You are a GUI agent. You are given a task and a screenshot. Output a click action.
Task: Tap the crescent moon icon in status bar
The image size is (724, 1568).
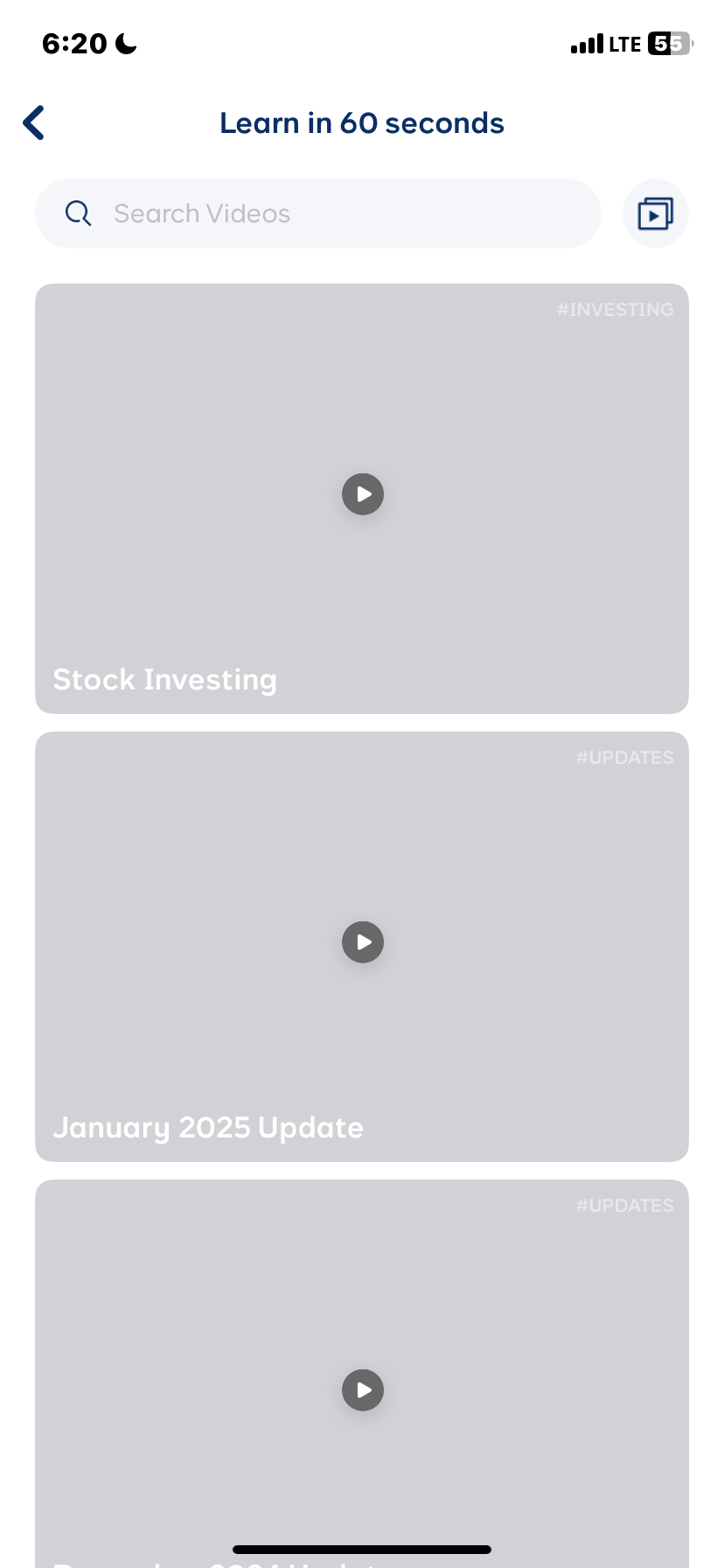pyautogui.click(x=125, y=42)
